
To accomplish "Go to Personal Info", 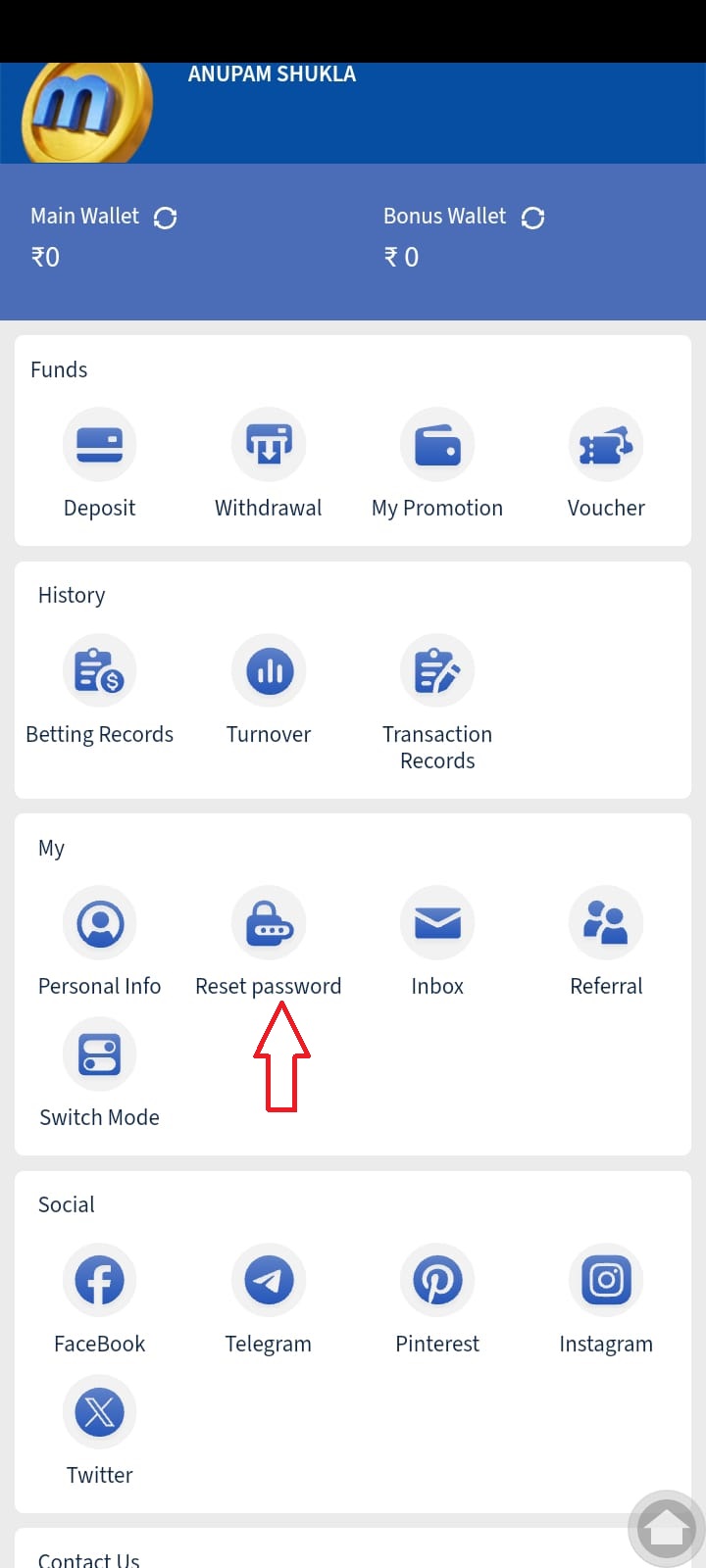I will click(x=99, y=923).
